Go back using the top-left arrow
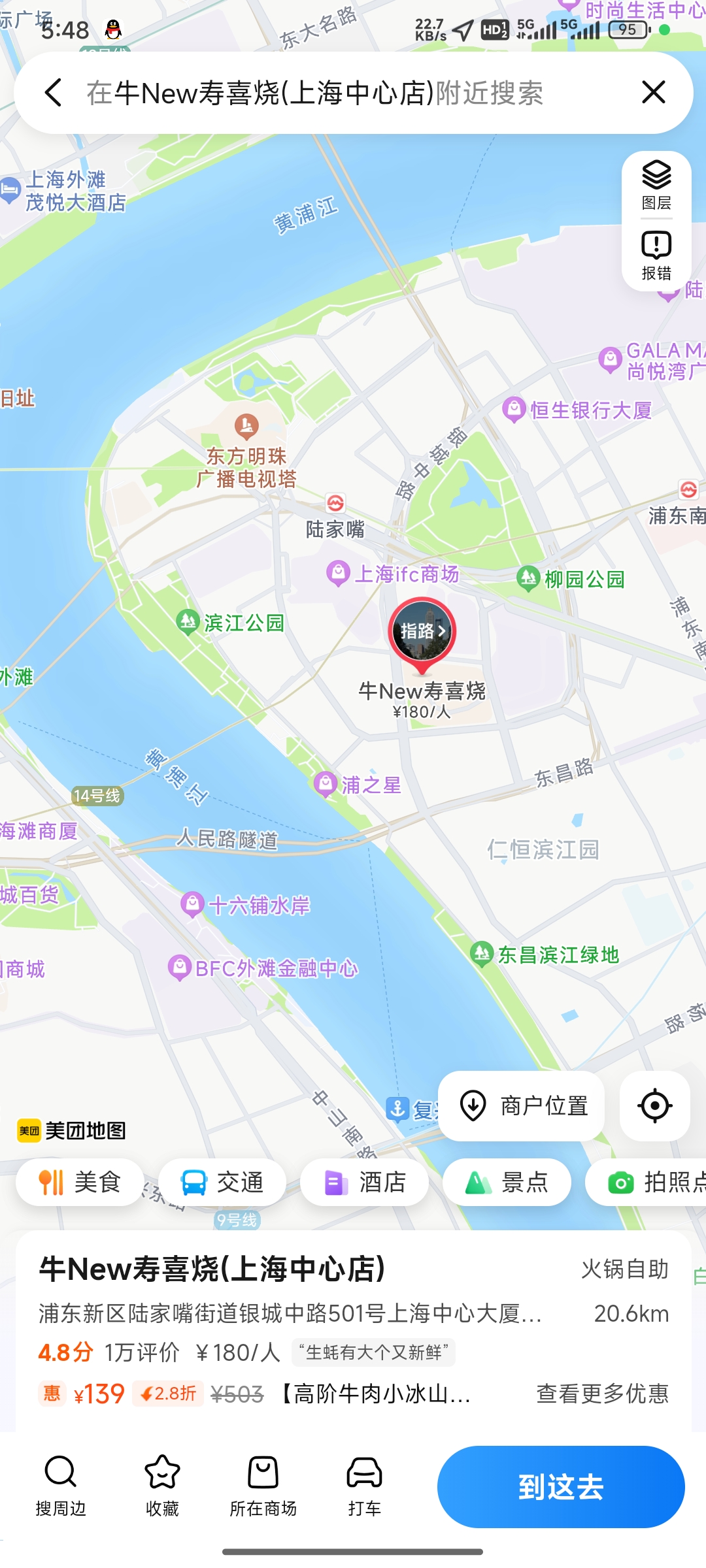 pos(54,92)
